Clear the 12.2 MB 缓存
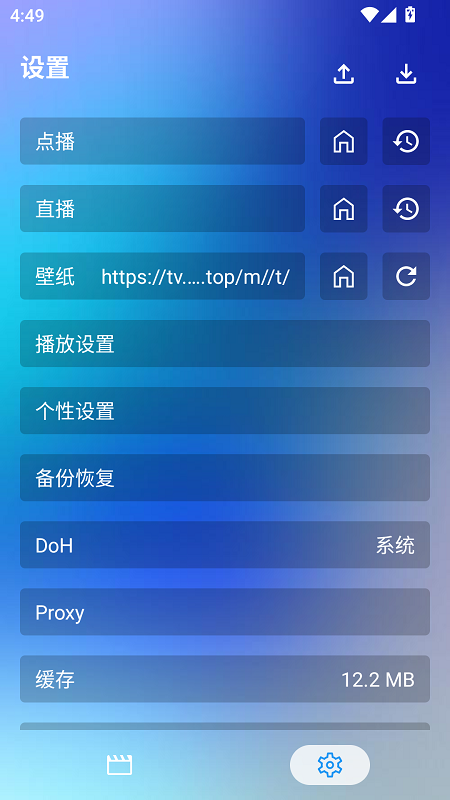450x800 pixels. (x=225, y=679)
